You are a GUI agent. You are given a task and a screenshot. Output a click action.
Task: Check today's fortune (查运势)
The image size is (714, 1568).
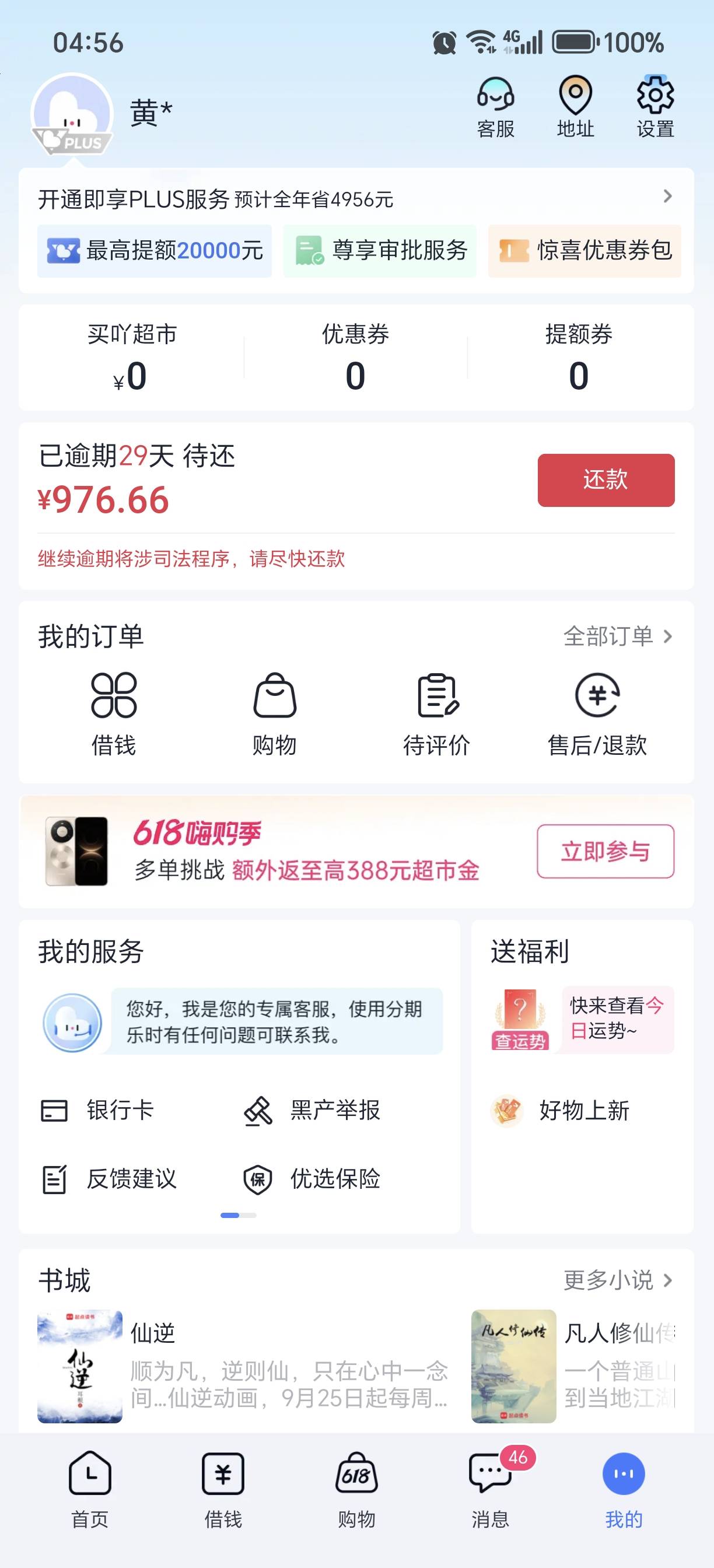[x=582, y=1020]
